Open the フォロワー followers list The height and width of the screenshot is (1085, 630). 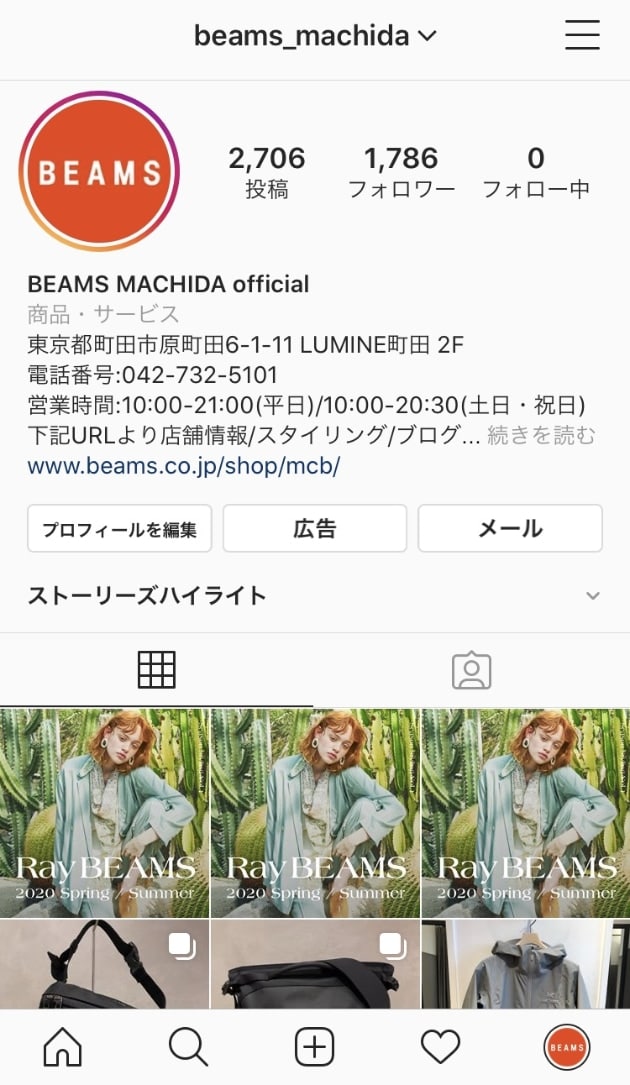click(x=401, y=172)
